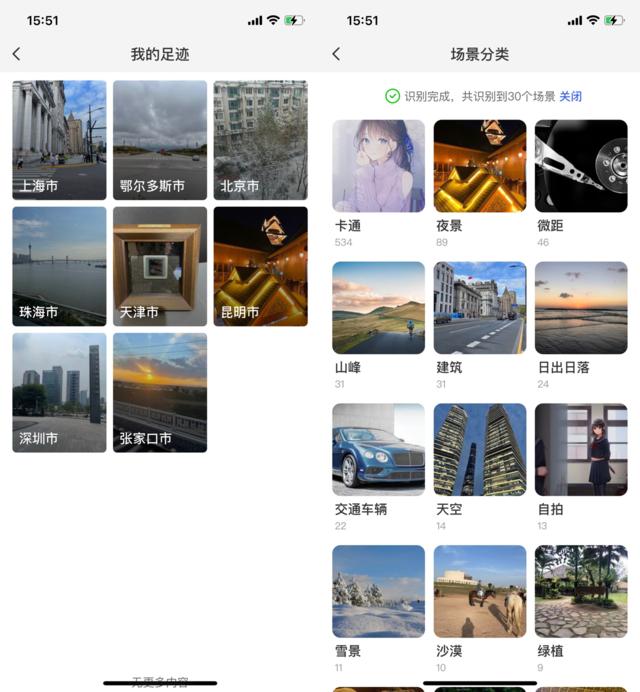Image resolution: width=640 pixels, height=692 pixels.
Task: View the 夜景 scene photos
Action: coord(480,166)
